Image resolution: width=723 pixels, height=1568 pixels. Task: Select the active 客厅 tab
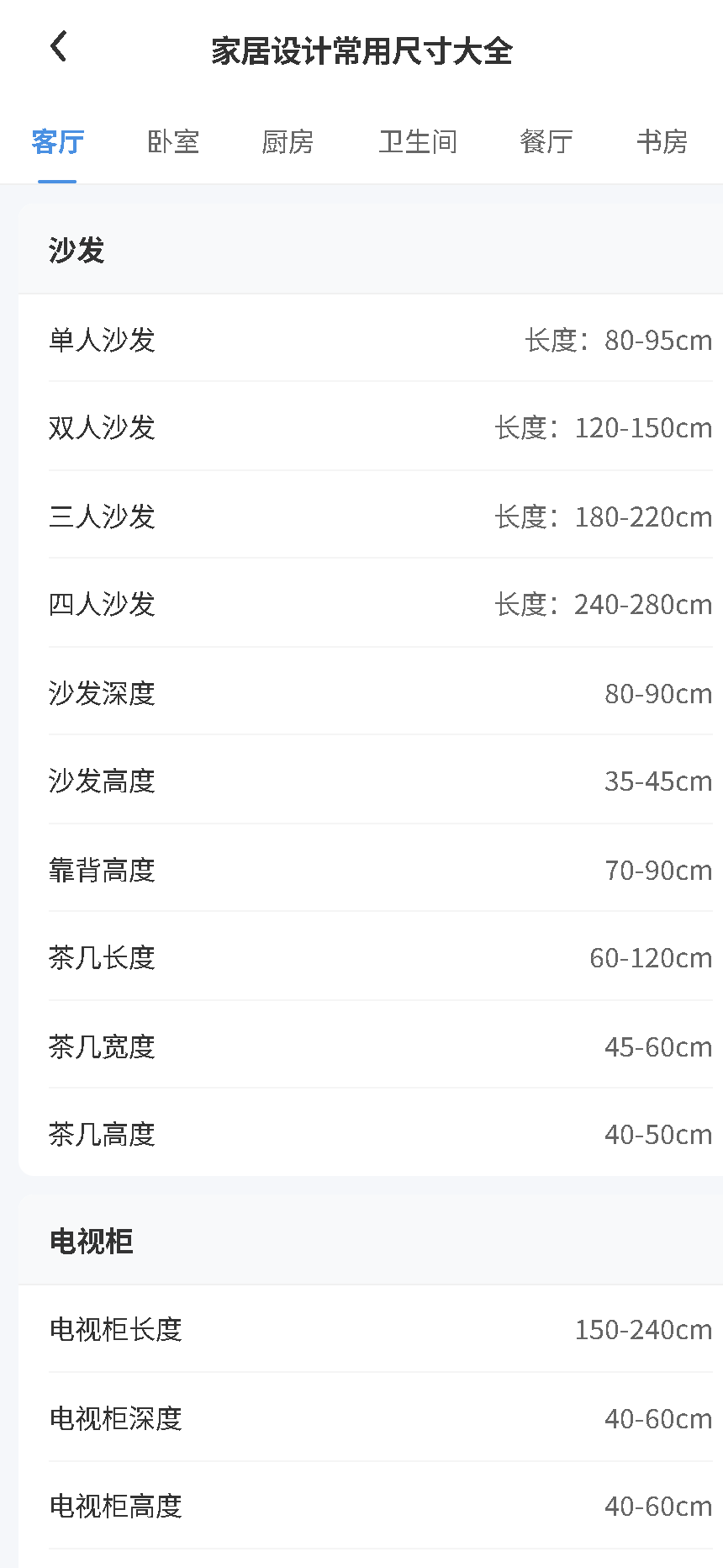[56, 142]
